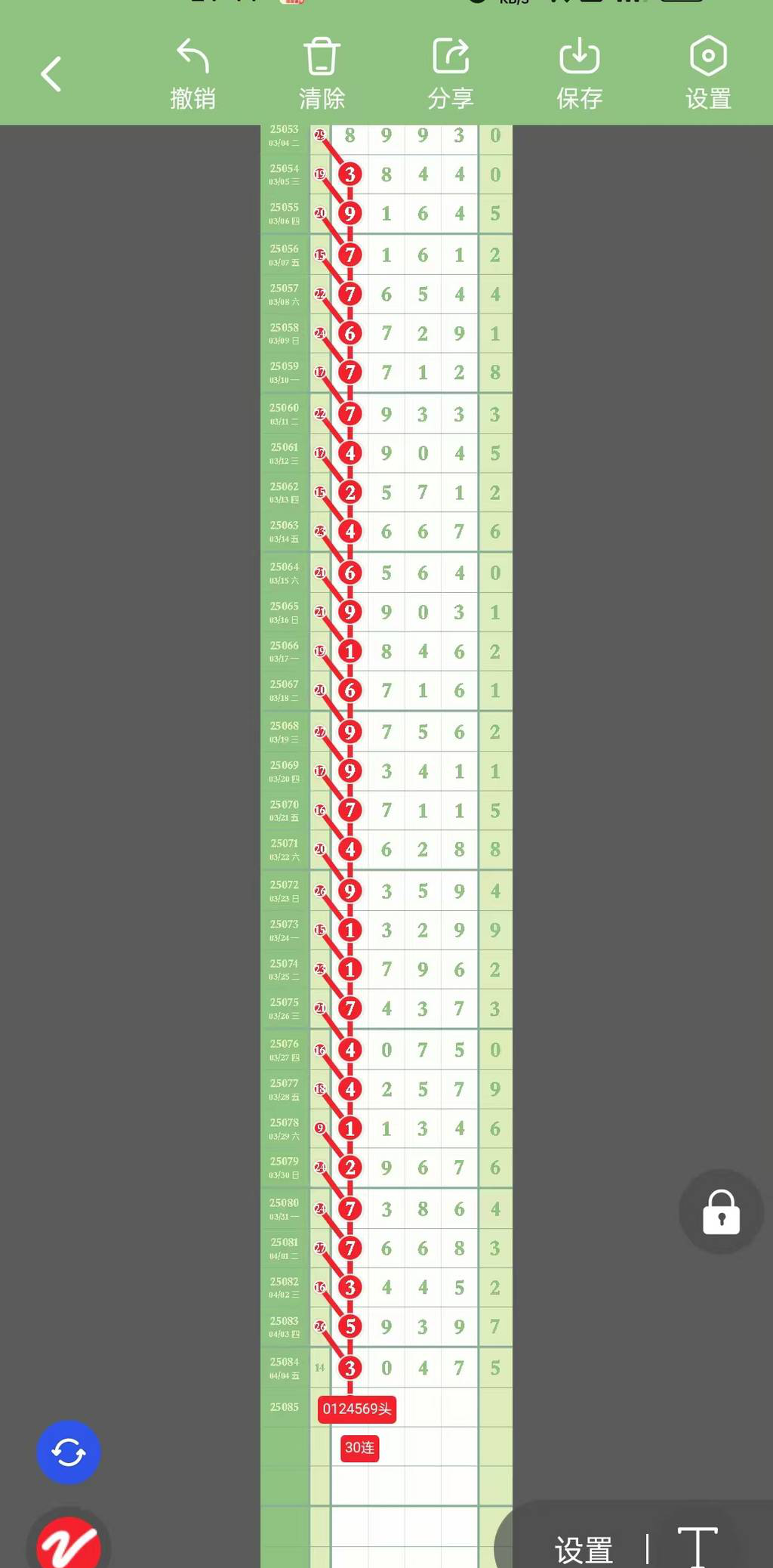Tap circled number 3 in row 25054
Screen dimensions: 773x1568
pos(349,174)
